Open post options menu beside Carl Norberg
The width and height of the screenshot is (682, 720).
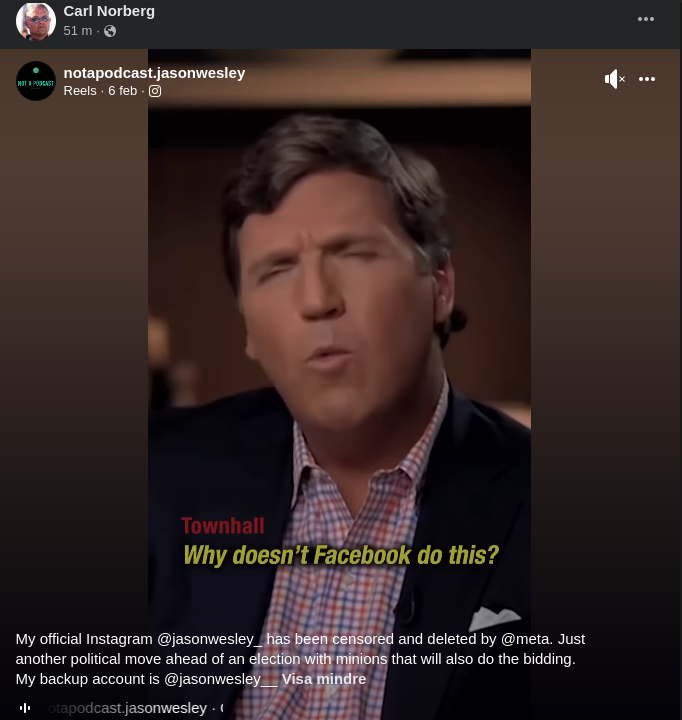646,19
